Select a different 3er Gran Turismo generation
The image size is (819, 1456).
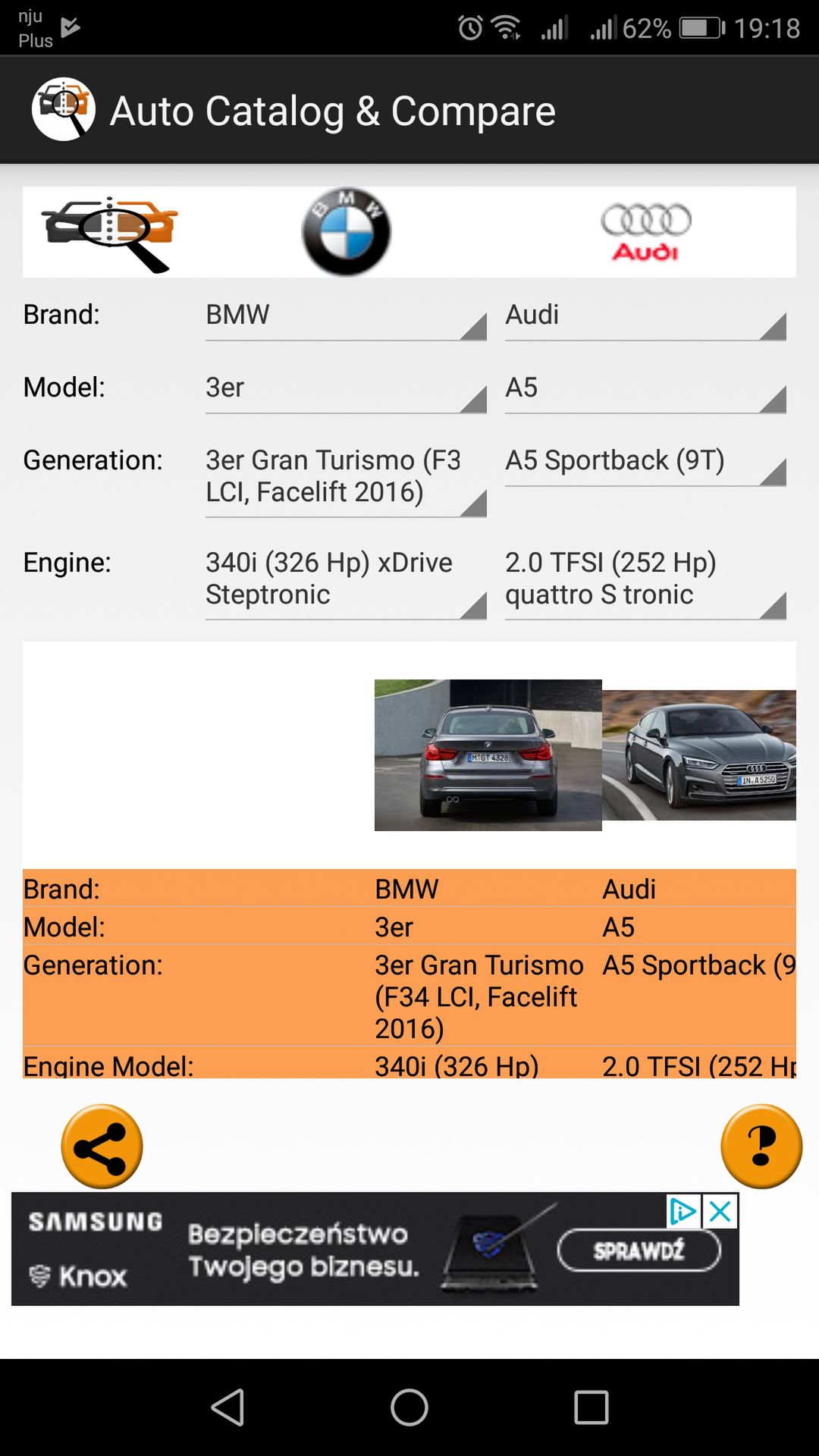[x=346, y=478]
